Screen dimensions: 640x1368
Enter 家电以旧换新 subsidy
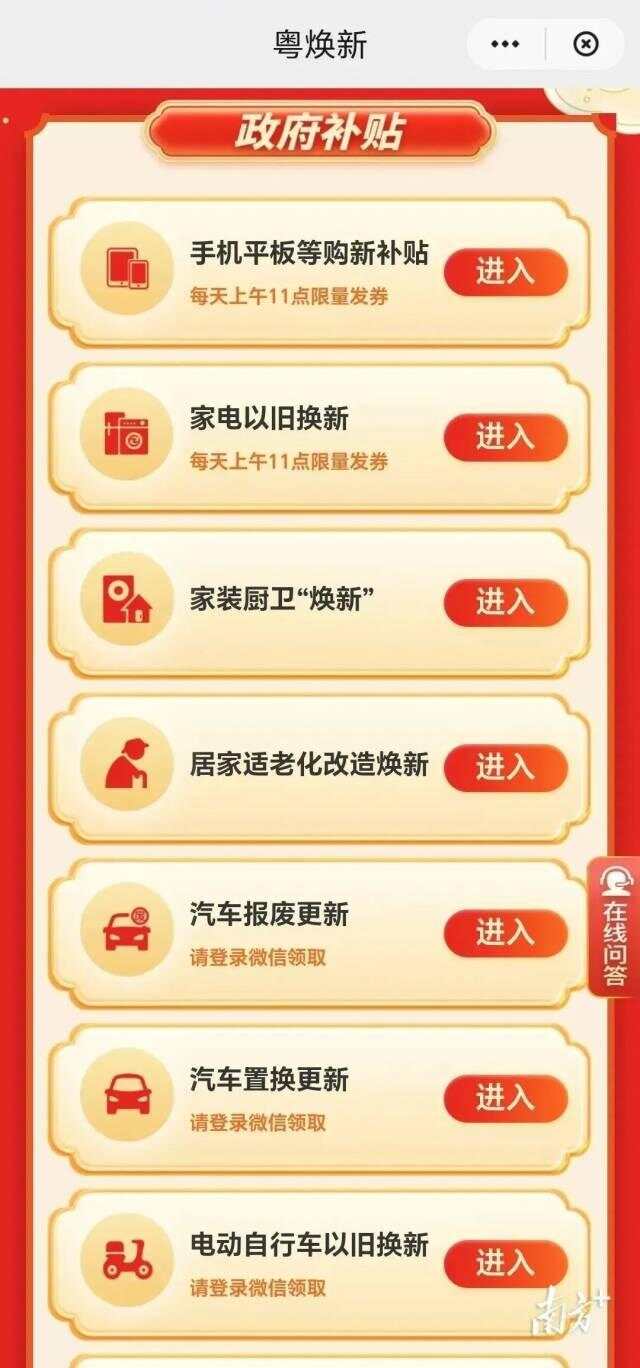[x=505, y=437]
